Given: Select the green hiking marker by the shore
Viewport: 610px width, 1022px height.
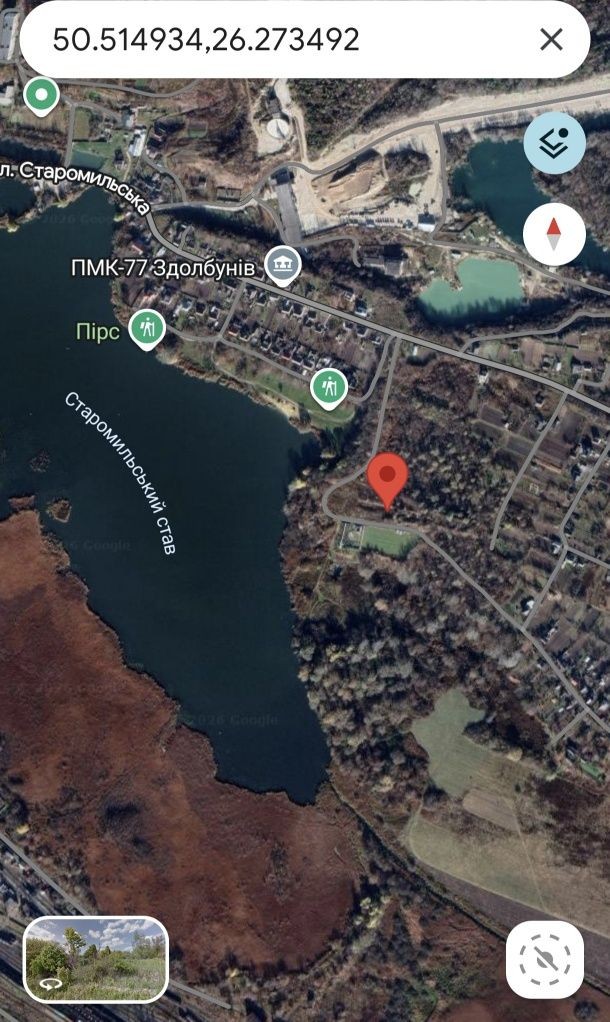Looking at the screenshot, I should [328, 387].
